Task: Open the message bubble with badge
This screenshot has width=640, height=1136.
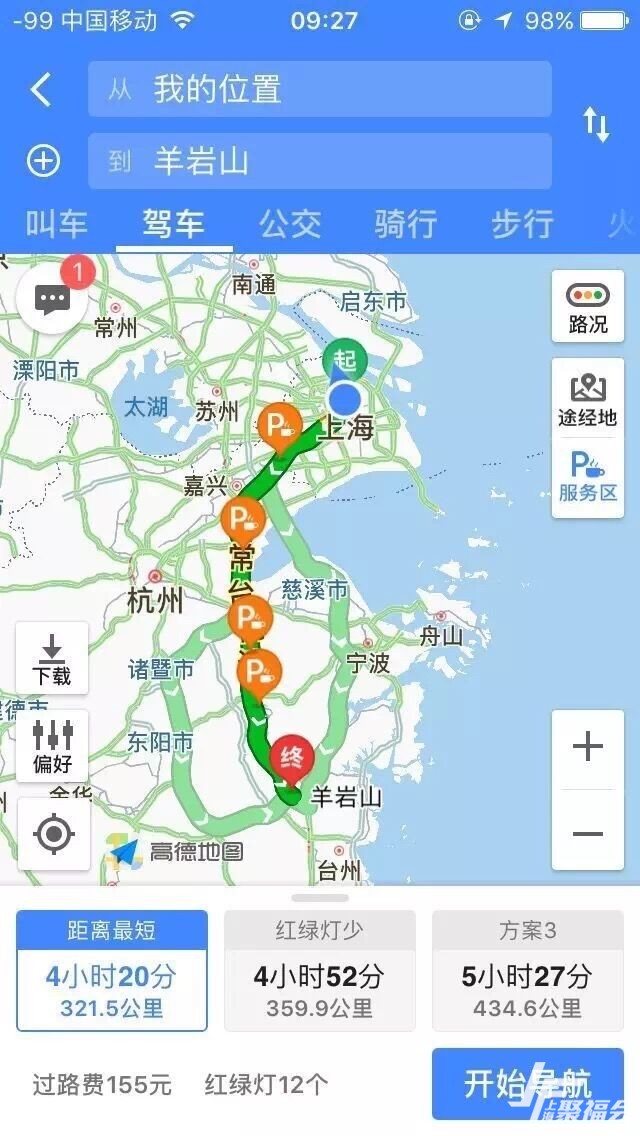Action: [53, 297]
